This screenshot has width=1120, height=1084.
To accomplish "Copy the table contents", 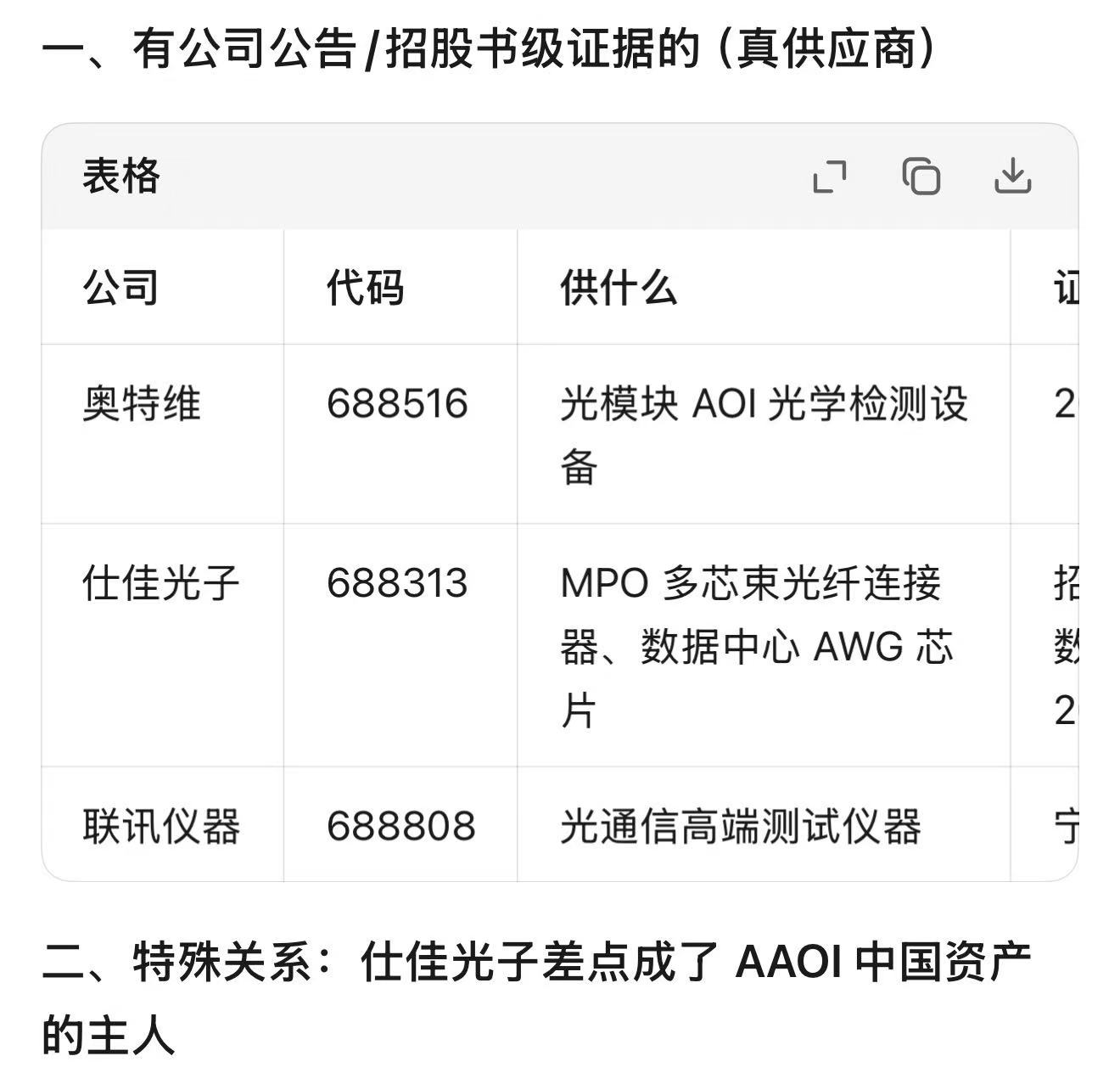I will [x=921, y=177].
